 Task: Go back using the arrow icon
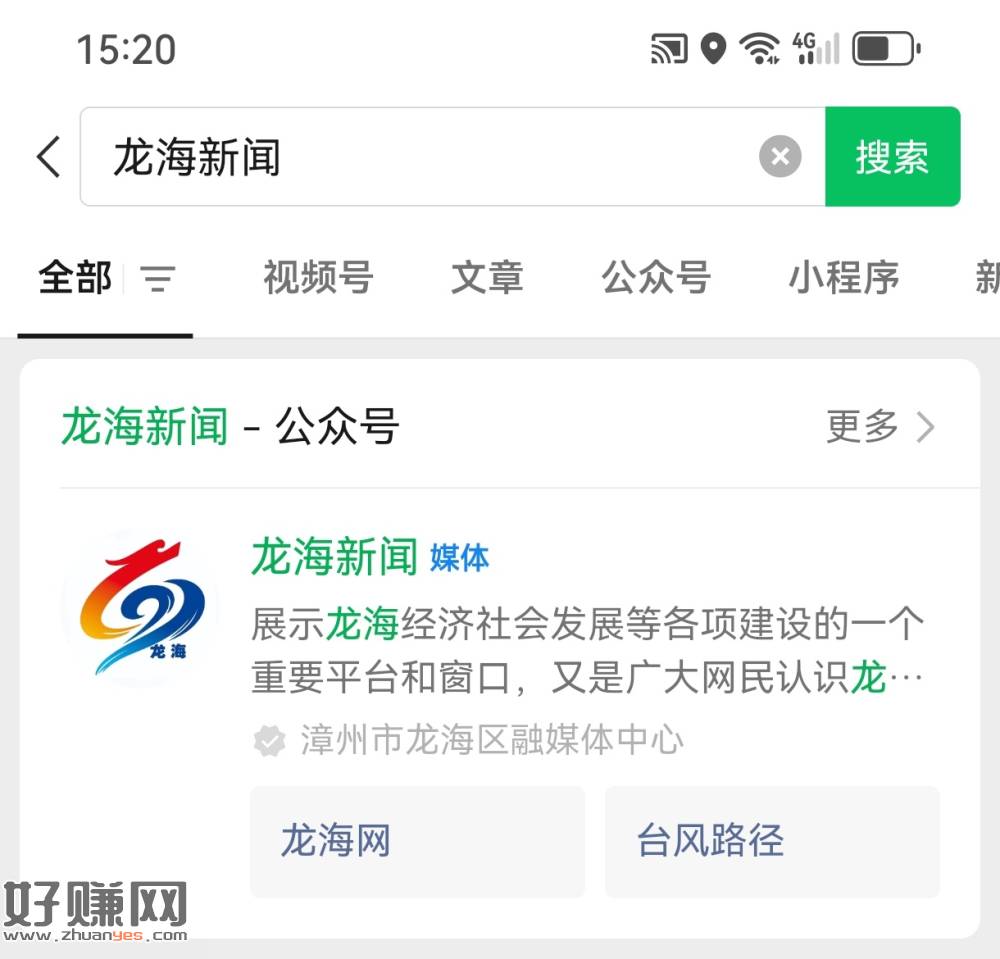click(x=48, y=157)
